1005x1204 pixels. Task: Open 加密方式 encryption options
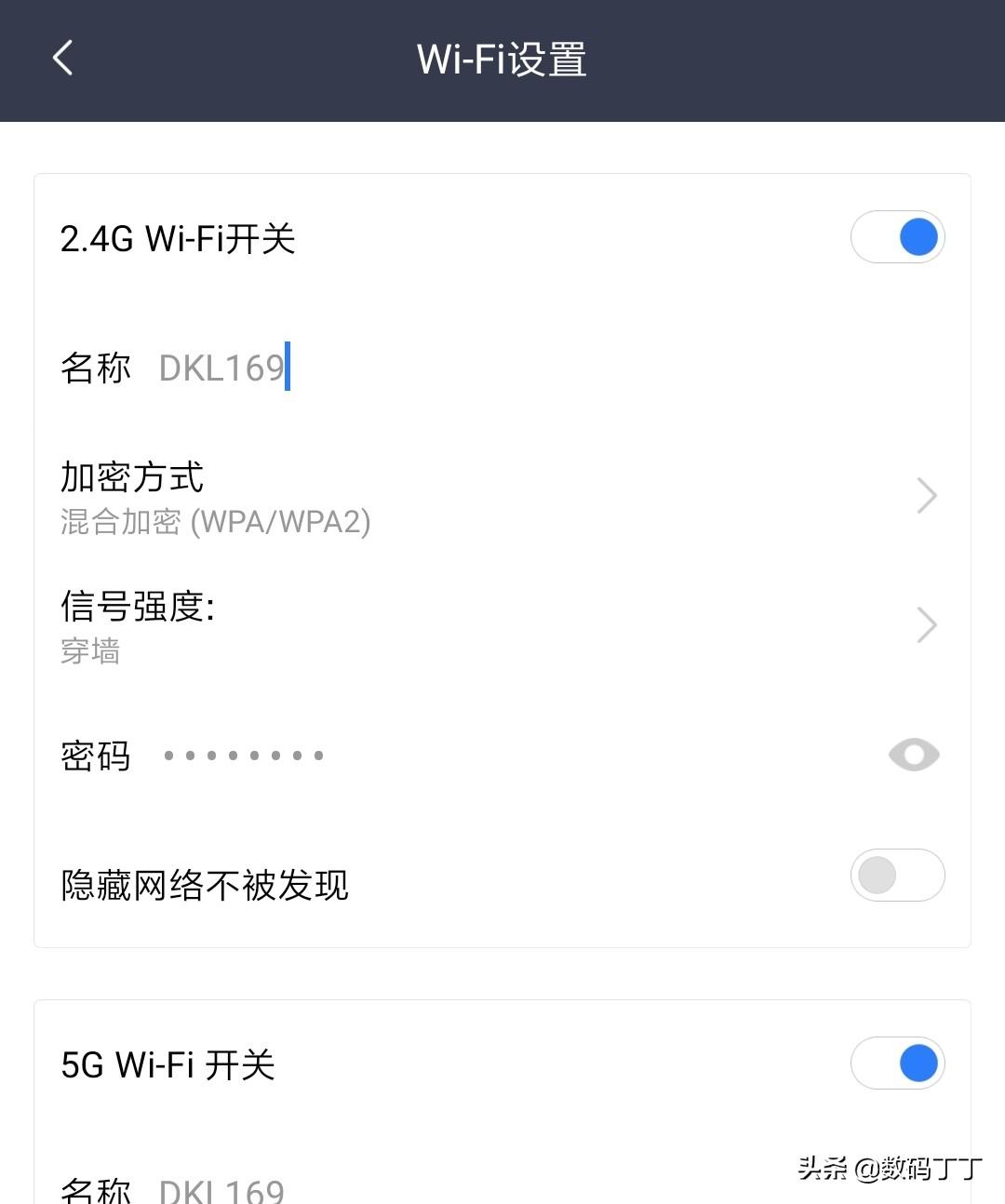502,497
